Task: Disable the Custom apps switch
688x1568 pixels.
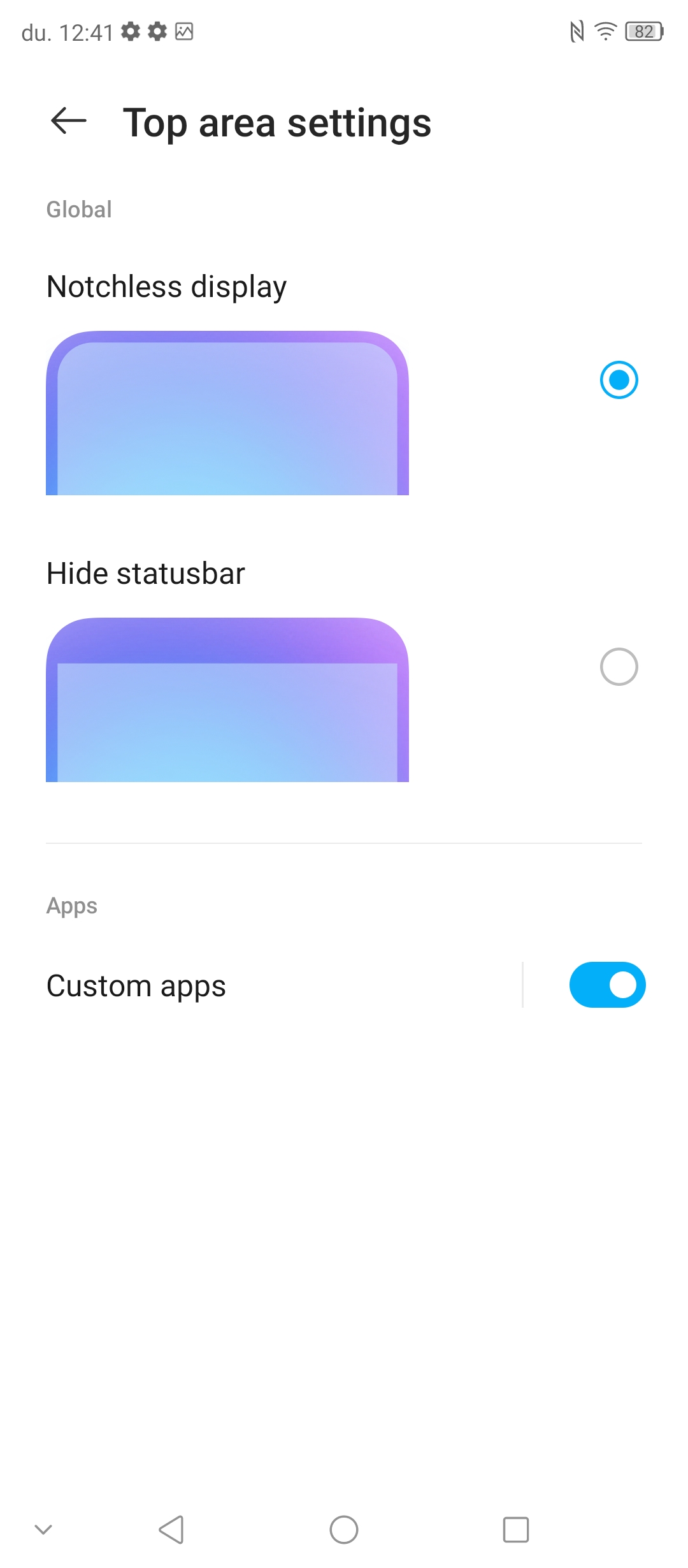Action: (607, 985)
